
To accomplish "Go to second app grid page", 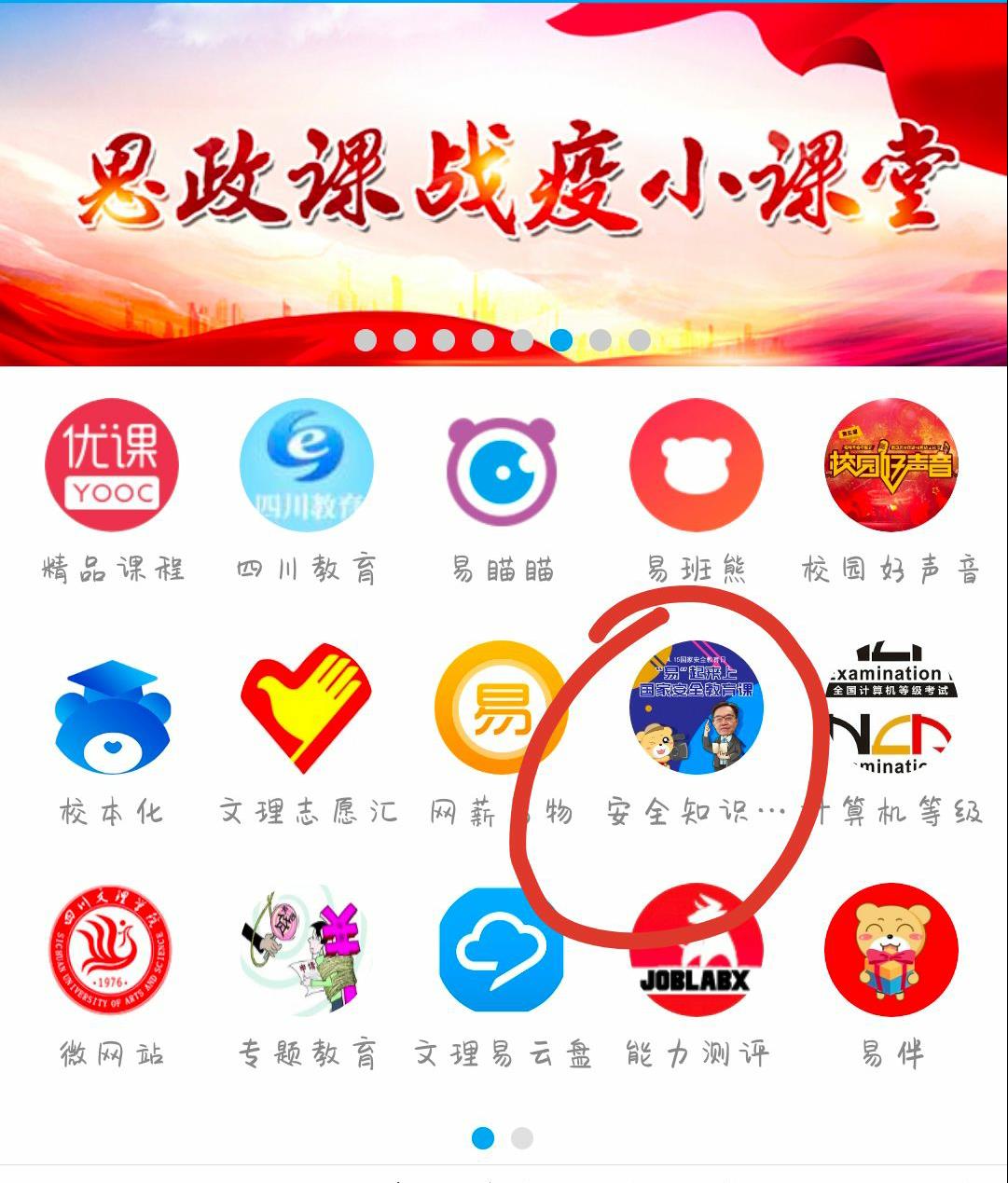I will 522,1138.
